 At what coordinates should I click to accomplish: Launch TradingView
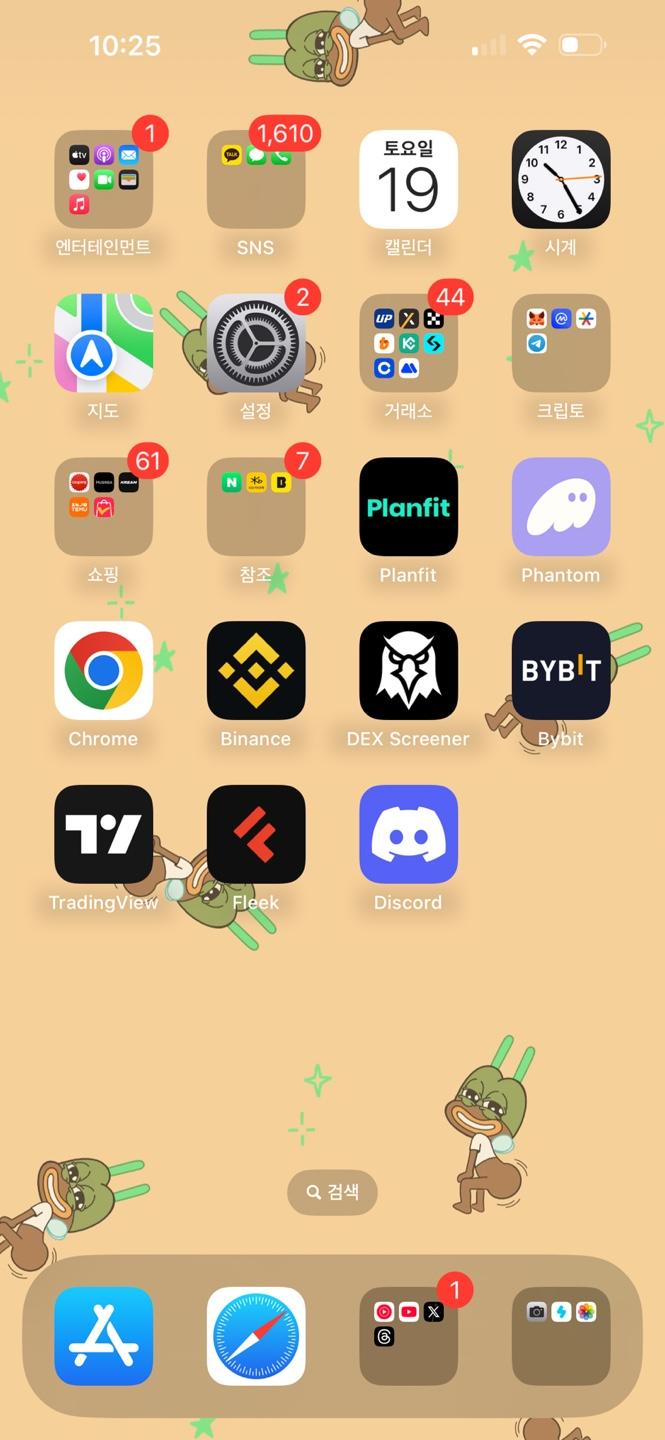pyautogui.click(x=103, y=834)
